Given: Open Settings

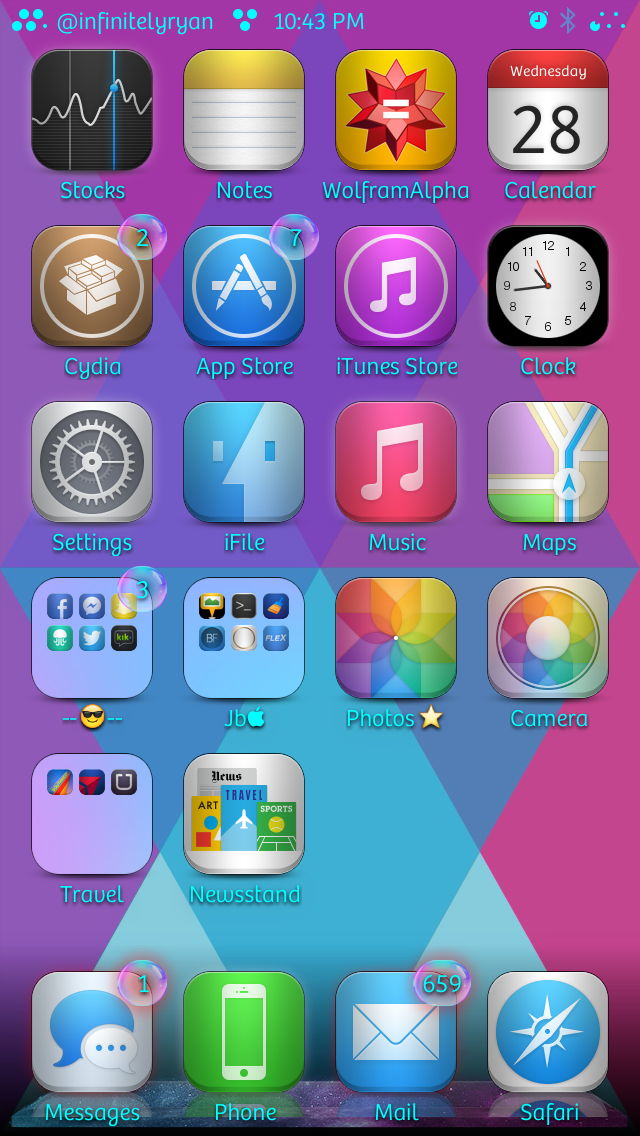Looking at the screenshot, I should tap(92, 462).
